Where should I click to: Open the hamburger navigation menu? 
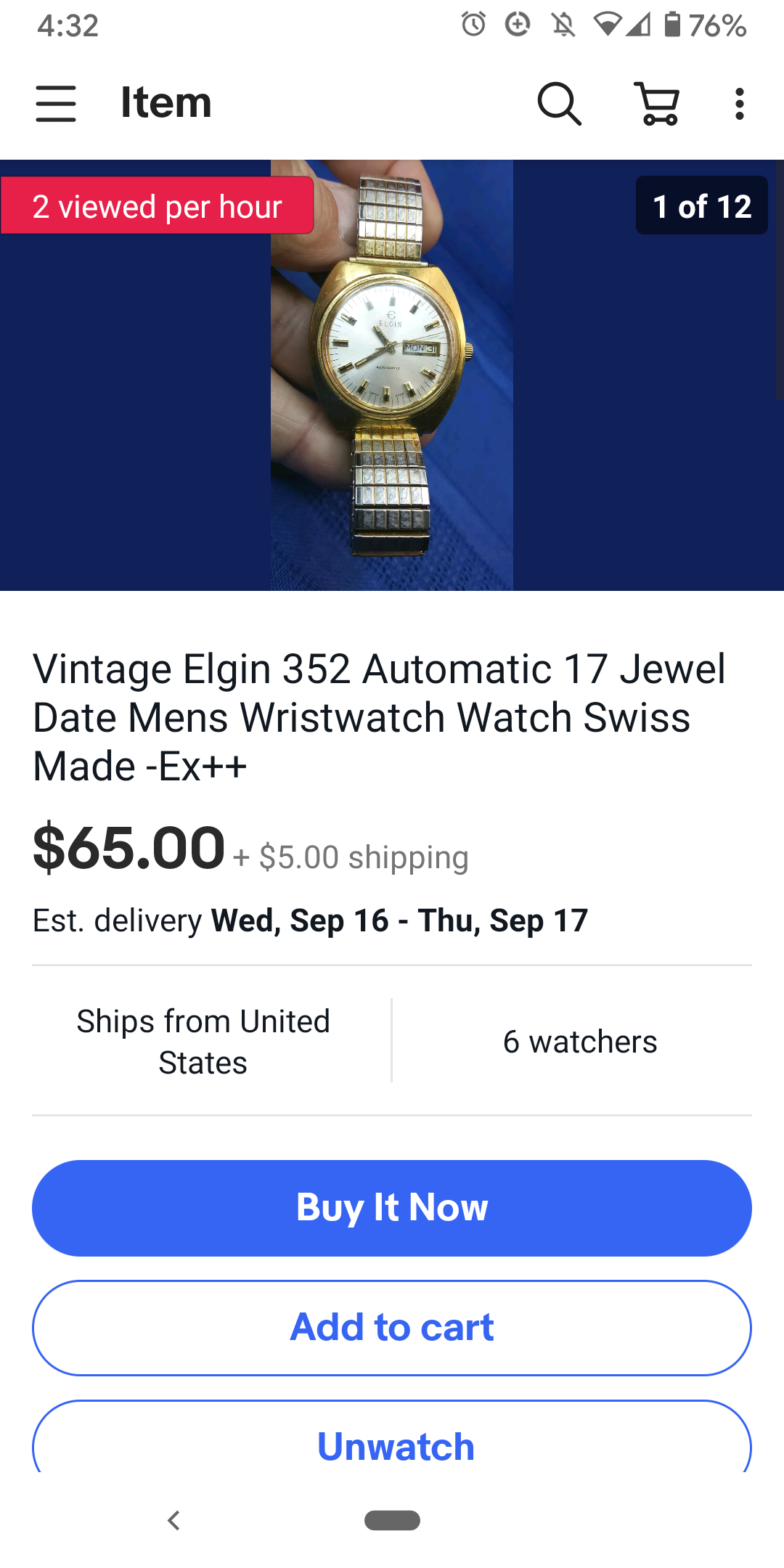click(x=56, y=103)
